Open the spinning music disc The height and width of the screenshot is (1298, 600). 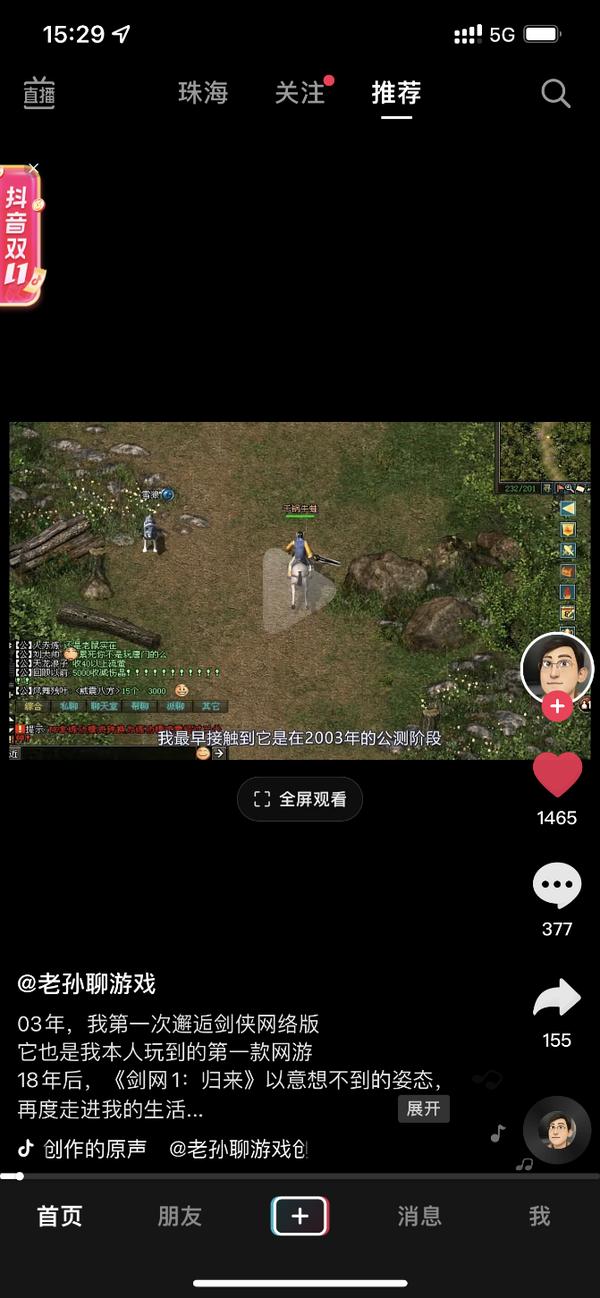coord(557,1130)
